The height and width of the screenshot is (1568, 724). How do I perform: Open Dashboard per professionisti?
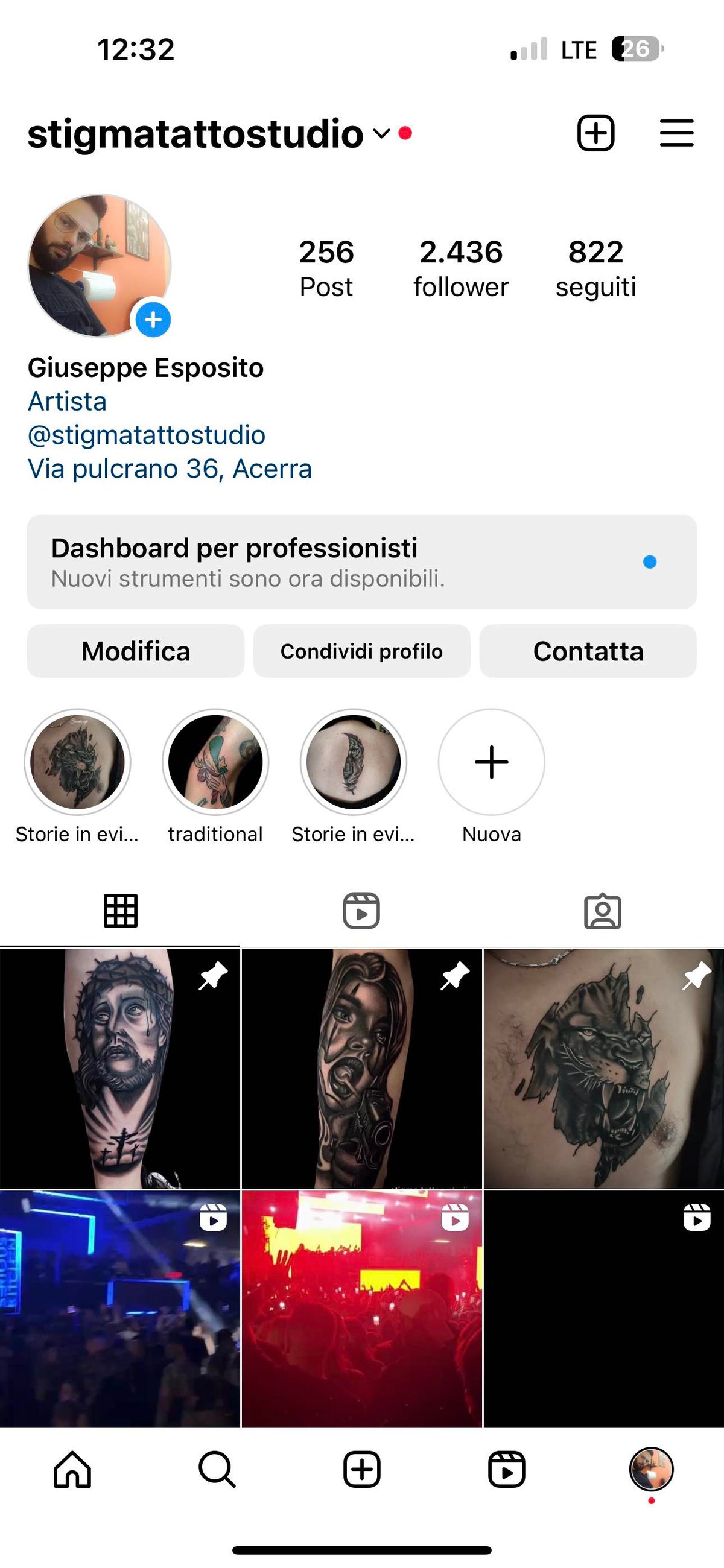point(361,562)
